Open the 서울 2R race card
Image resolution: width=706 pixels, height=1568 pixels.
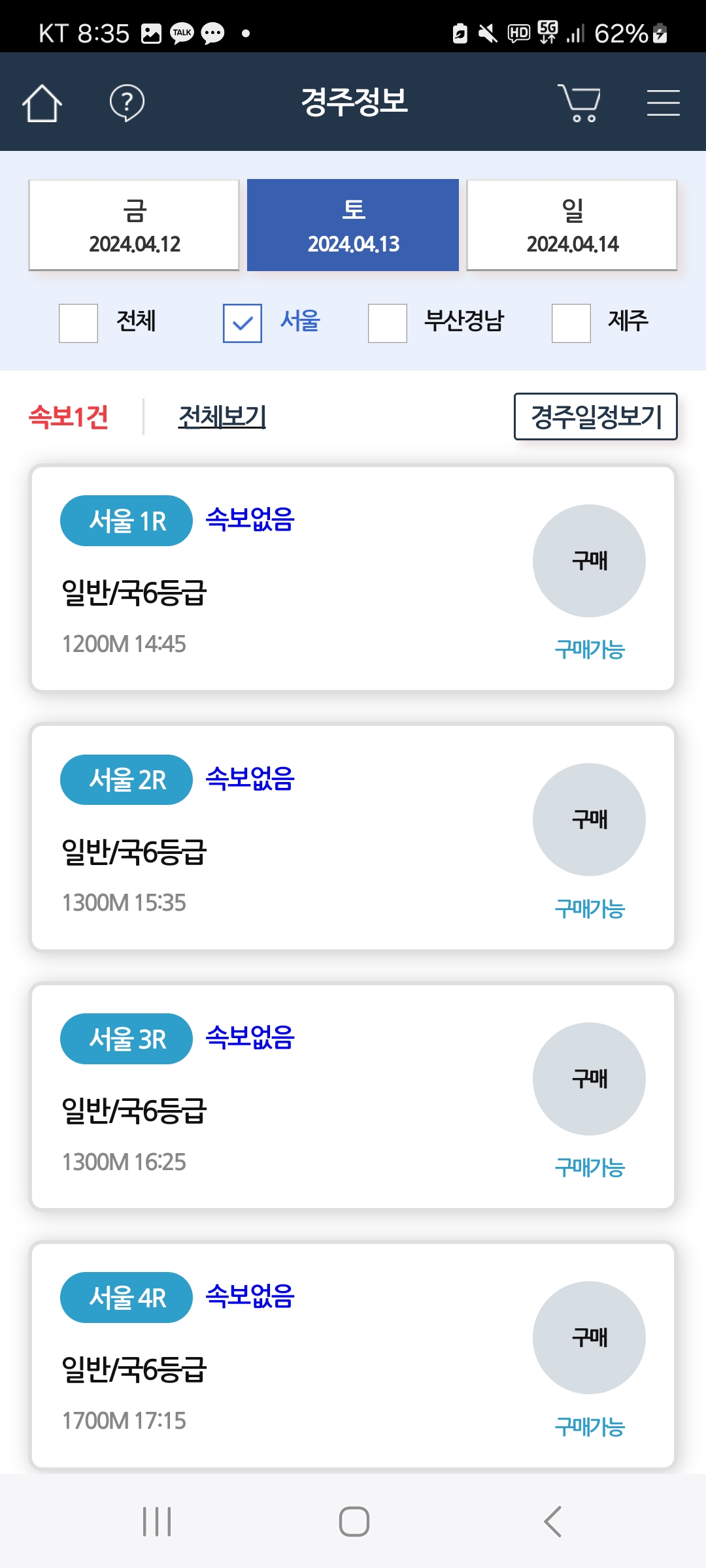click(x=353, y=837)
